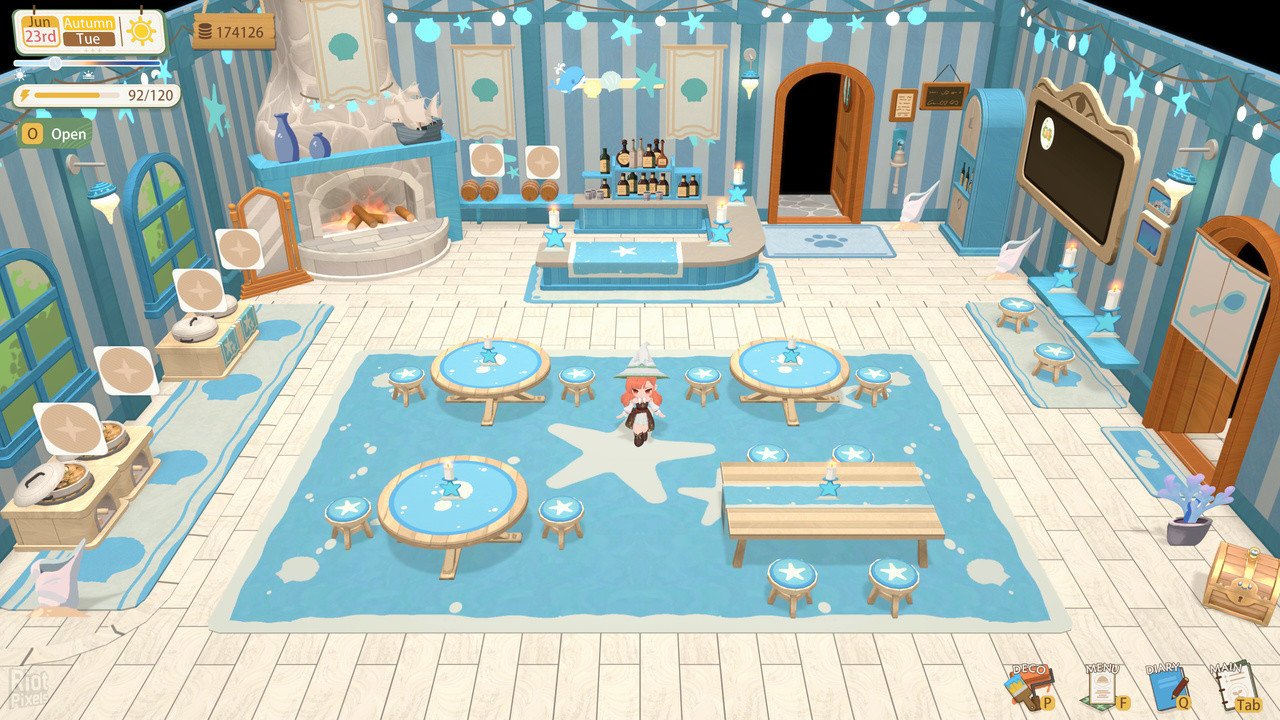The image size is (1280, 720).
Task: Open the DIARY notebook
Action: pyautogui.click(x=1165, y=687)
